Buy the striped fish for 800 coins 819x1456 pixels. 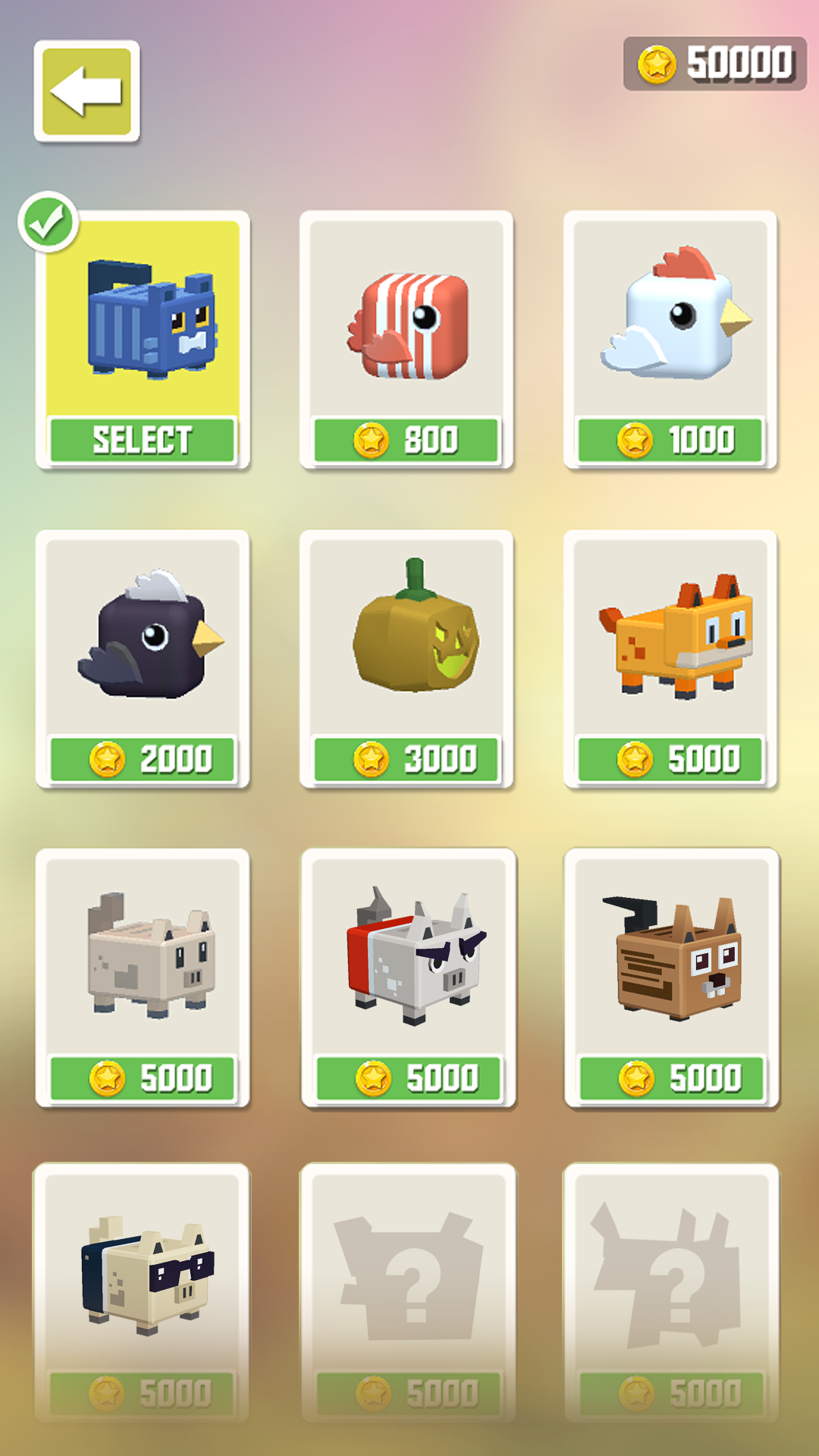point(406,440)
